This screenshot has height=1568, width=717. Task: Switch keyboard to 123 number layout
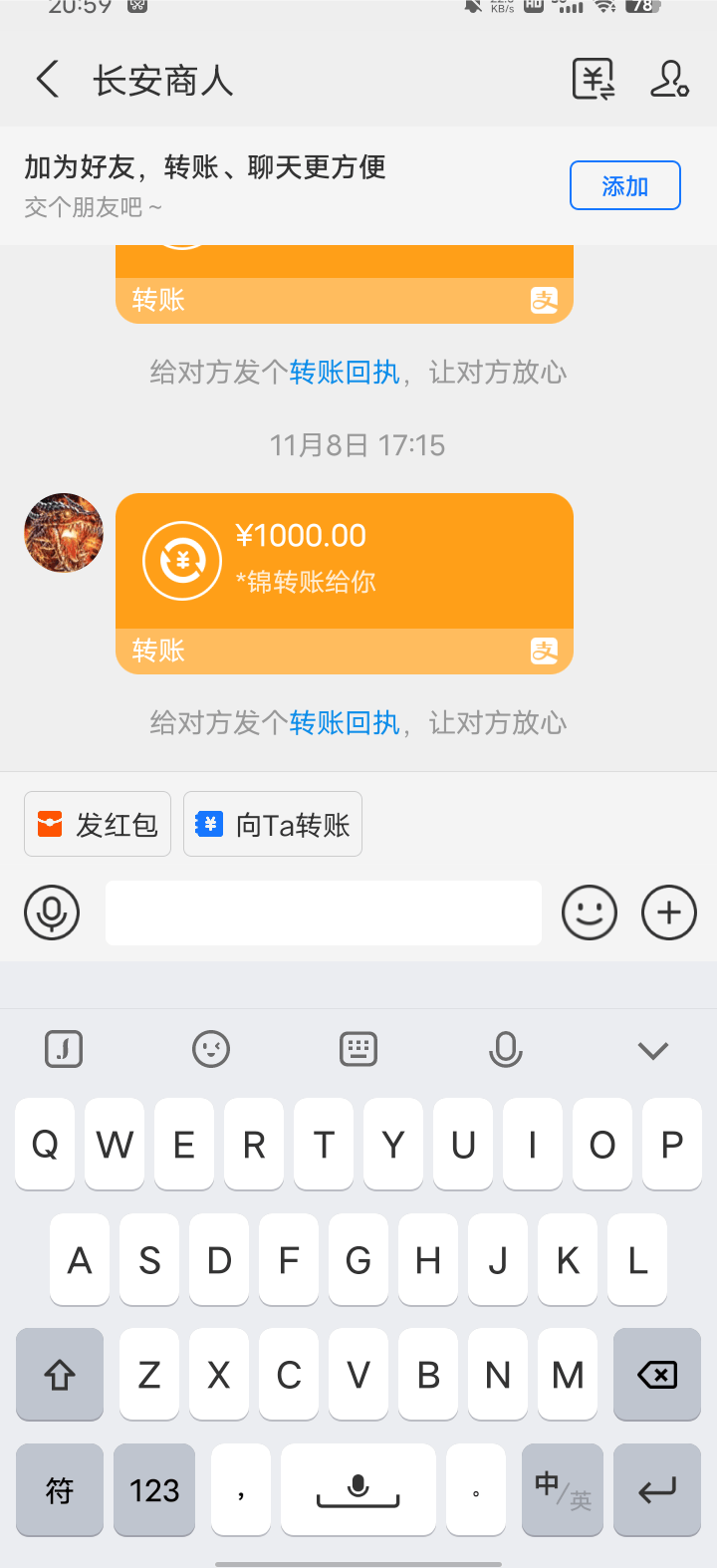pos(154,1490)
